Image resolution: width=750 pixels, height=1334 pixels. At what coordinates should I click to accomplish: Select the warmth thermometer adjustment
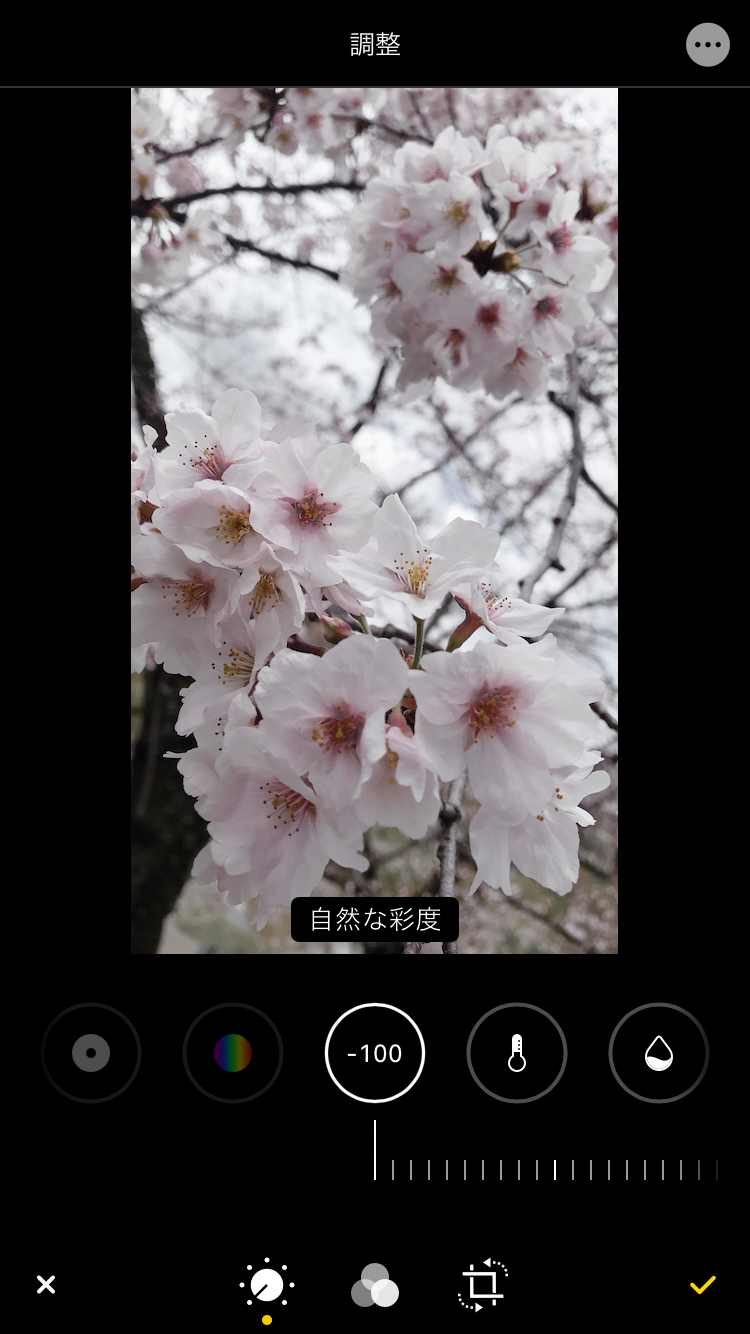[517, 1053]
